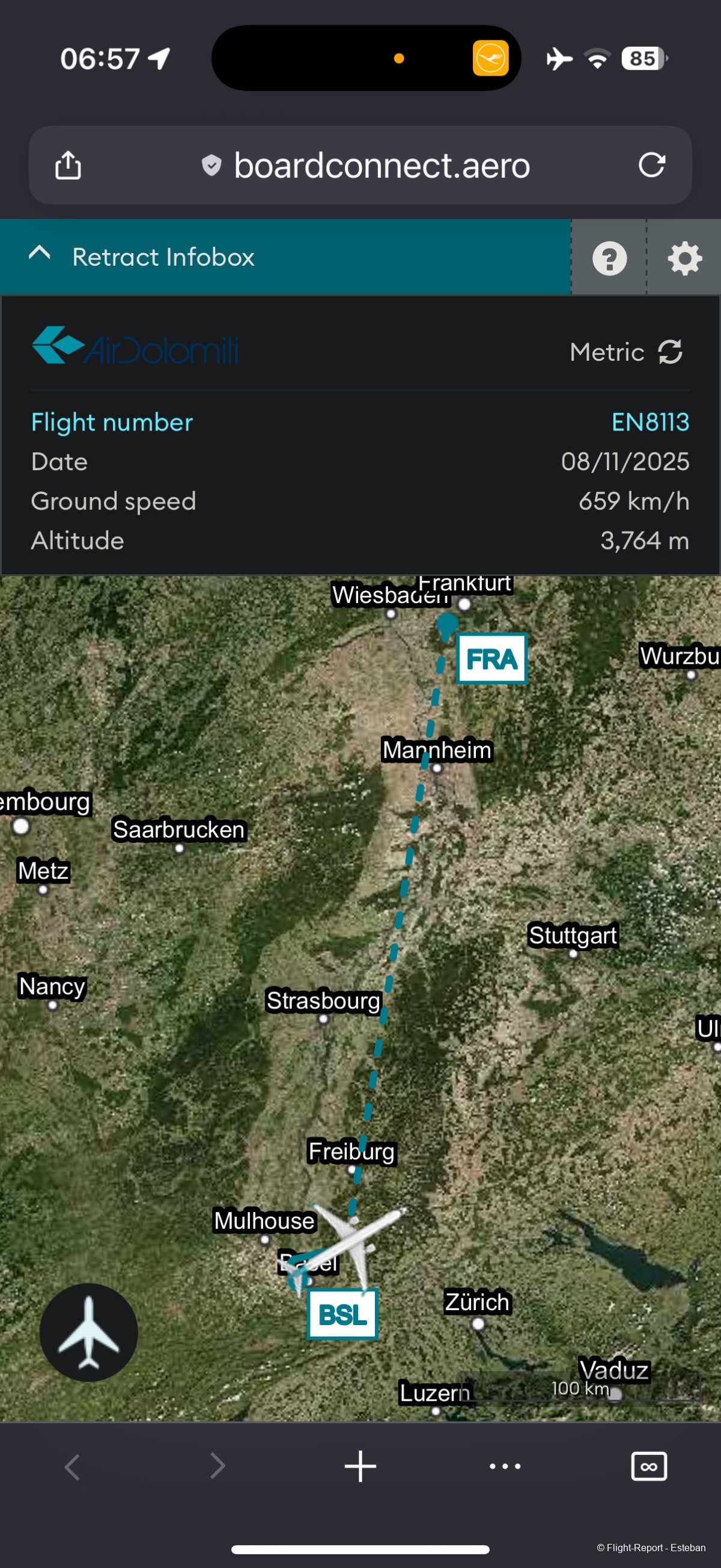
Task: Switch units with the Metric toggle
Action: (x=626, y=352)
